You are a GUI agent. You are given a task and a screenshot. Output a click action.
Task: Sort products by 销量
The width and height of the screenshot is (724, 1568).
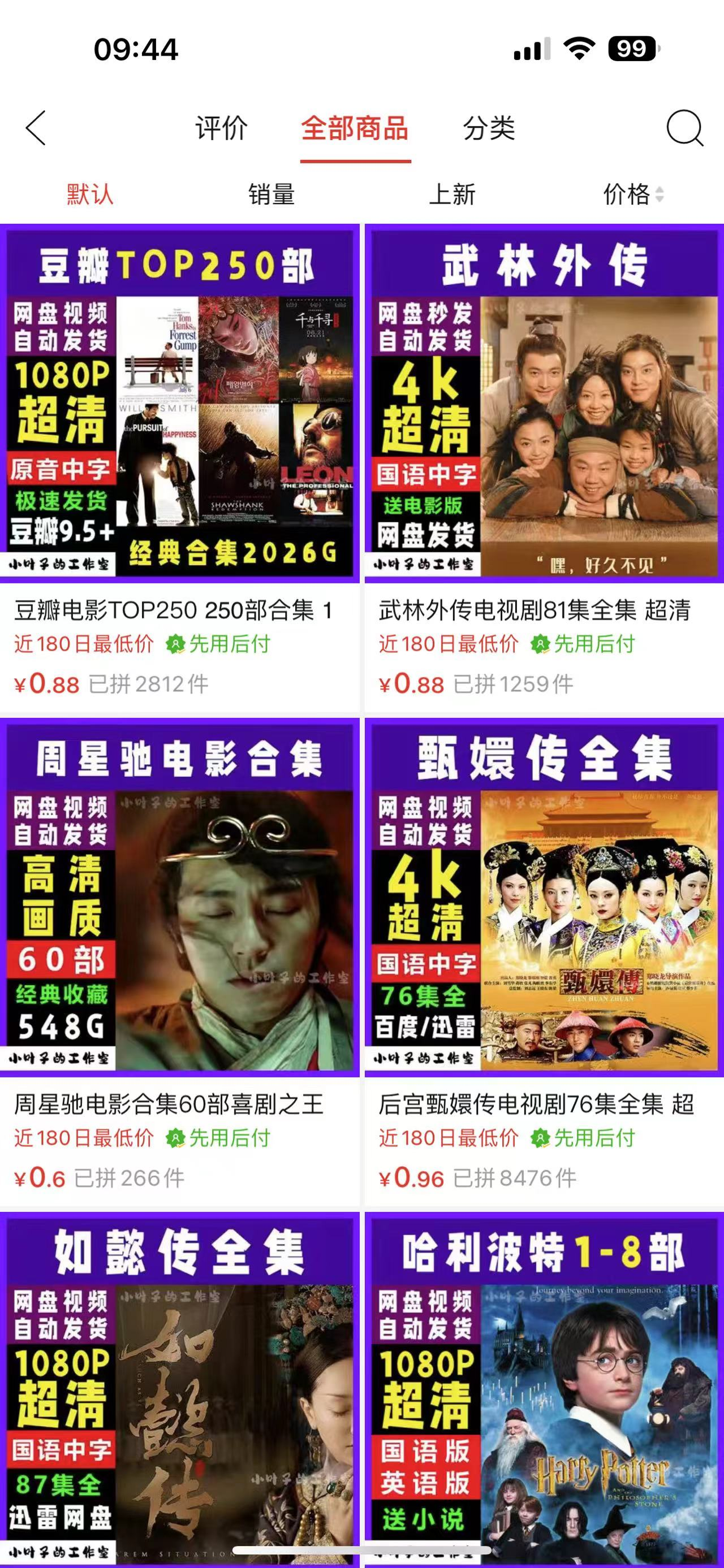271,195
